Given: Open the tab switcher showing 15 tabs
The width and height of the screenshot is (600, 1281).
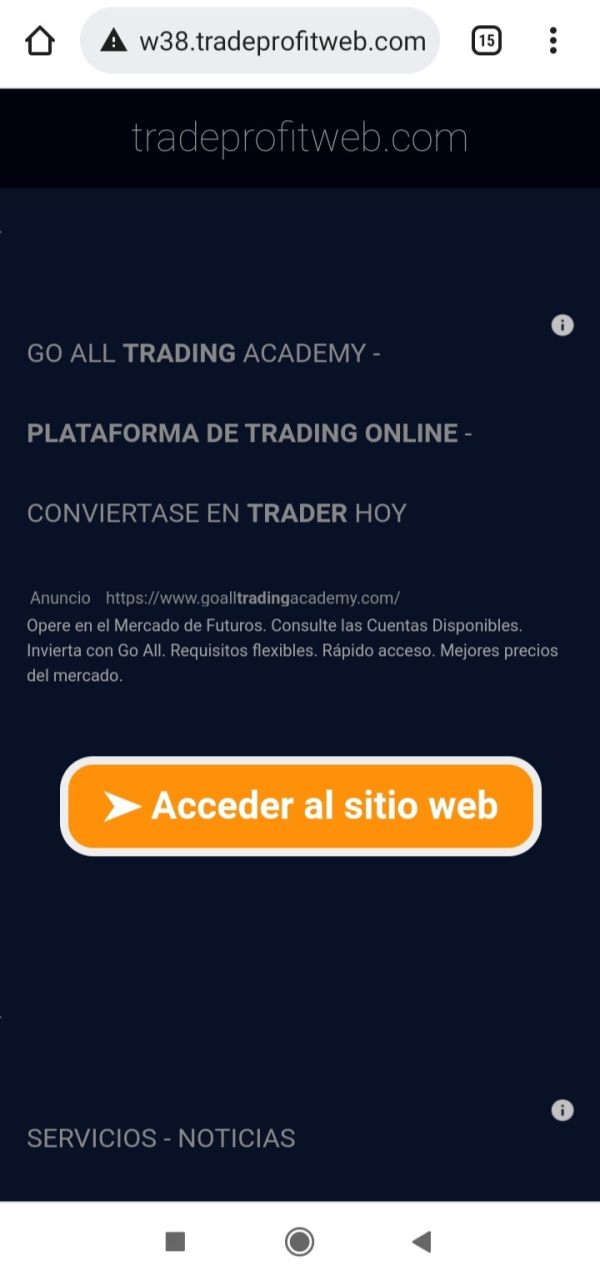Looking at the screenshot, I should tap(486, 41).
